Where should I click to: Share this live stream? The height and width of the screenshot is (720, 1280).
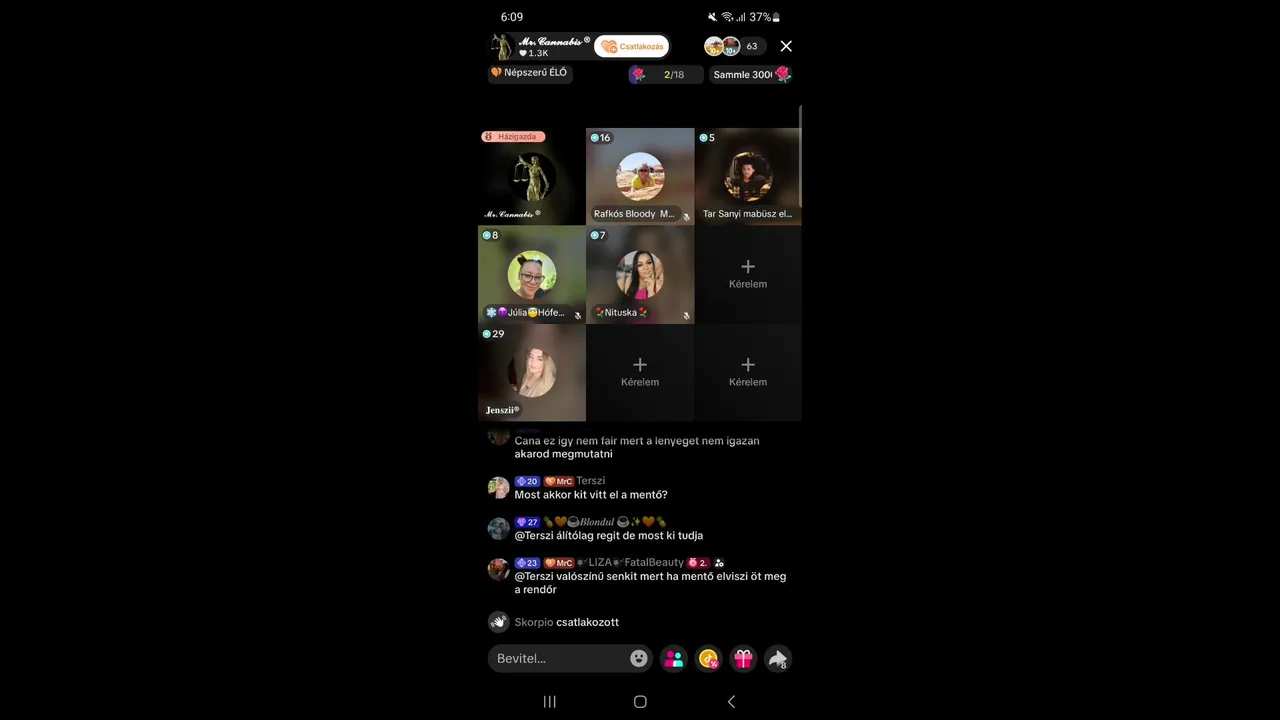777,658
